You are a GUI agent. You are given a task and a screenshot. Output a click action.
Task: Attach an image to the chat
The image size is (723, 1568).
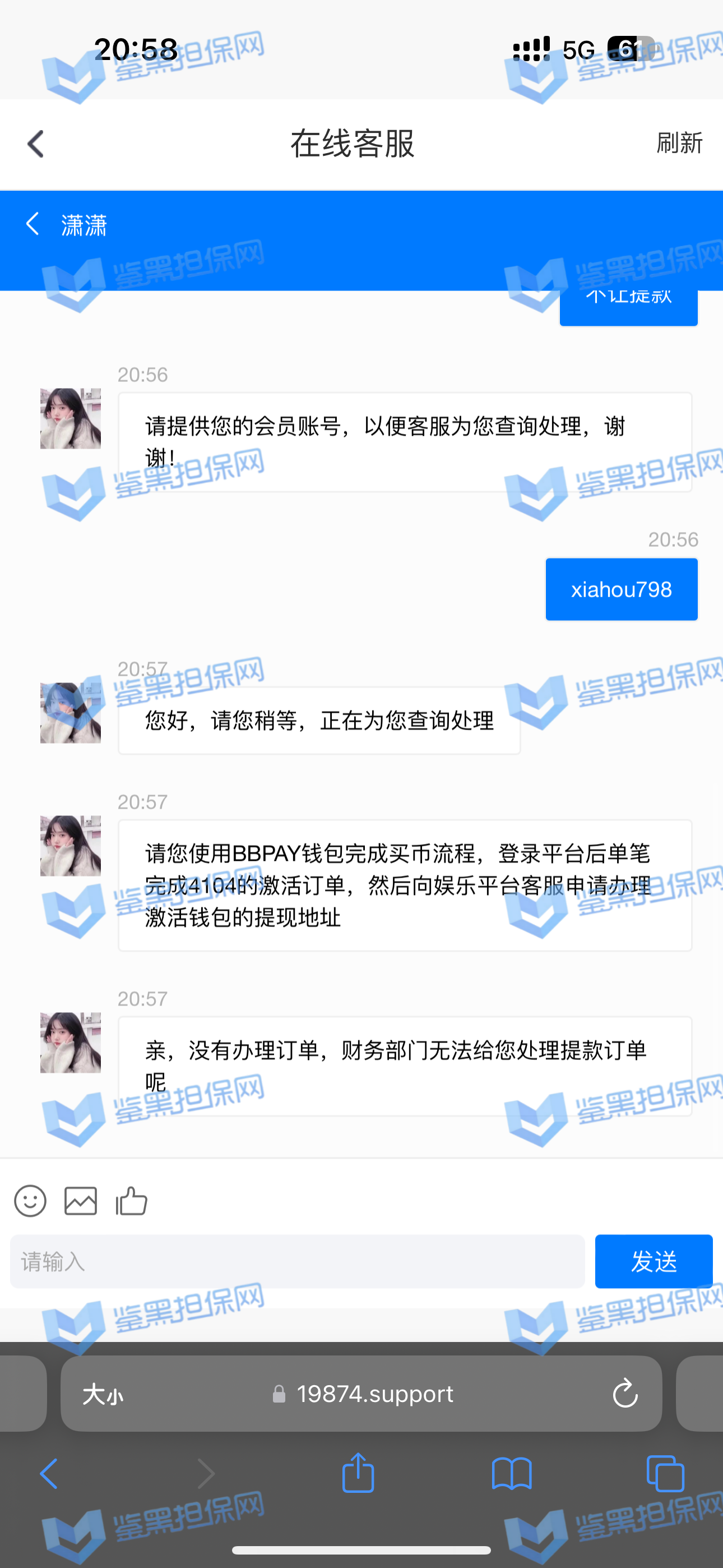point(80,1201)
